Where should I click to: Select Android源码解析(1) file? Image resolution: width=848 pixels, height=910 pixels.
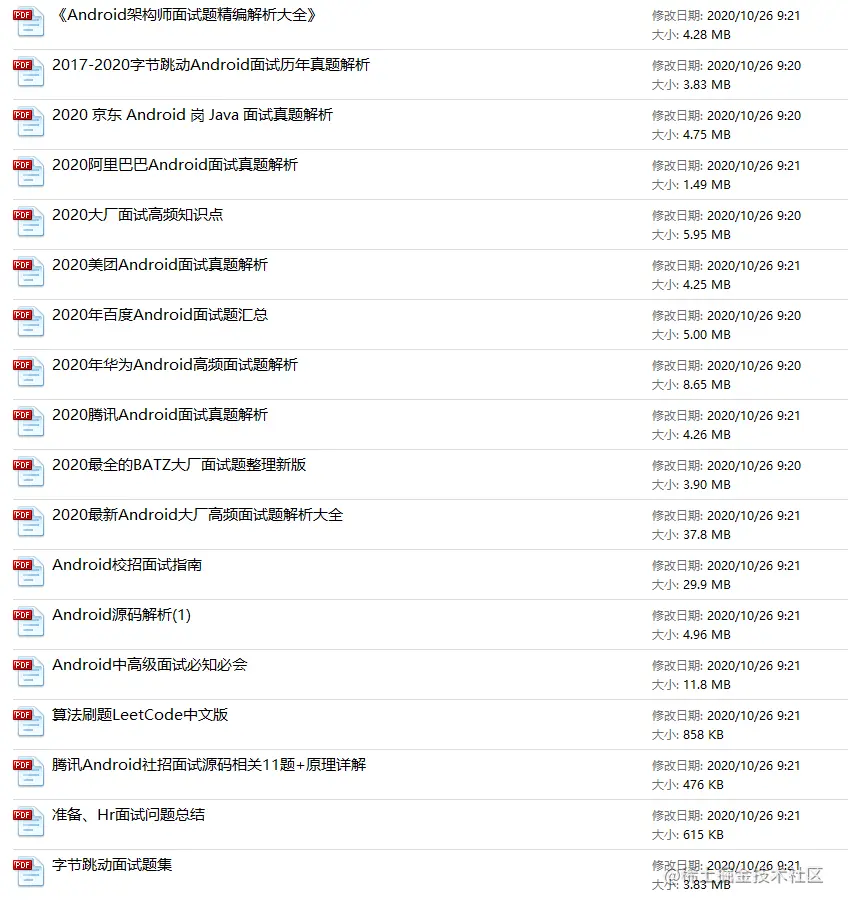click(121, 615)
